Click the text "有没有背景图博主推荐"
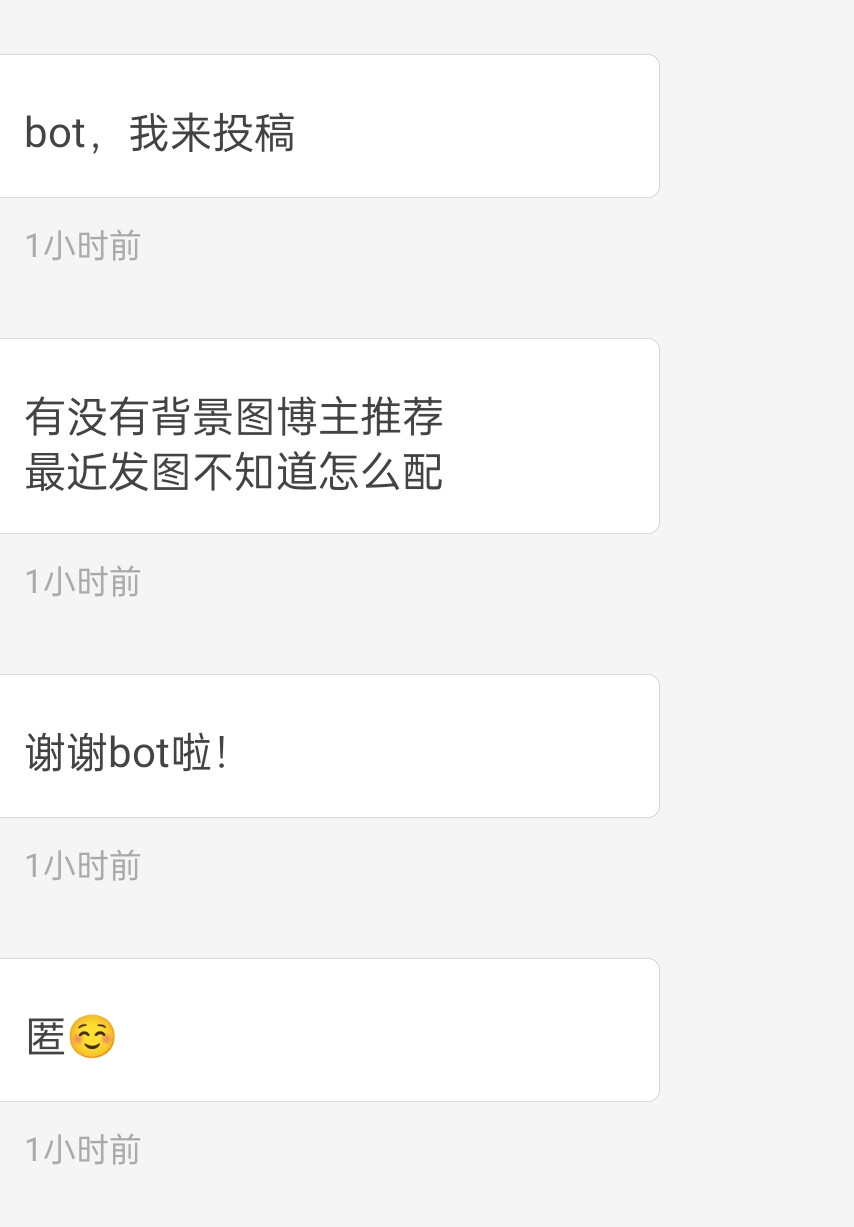Viewport: 854px width, 1227px height. (233, 419)
